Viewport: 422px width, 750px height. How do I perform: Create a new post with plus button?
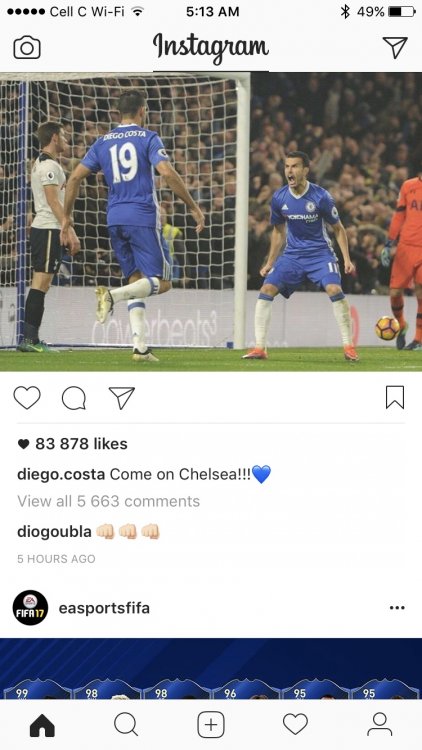click(x=211, y=725)
